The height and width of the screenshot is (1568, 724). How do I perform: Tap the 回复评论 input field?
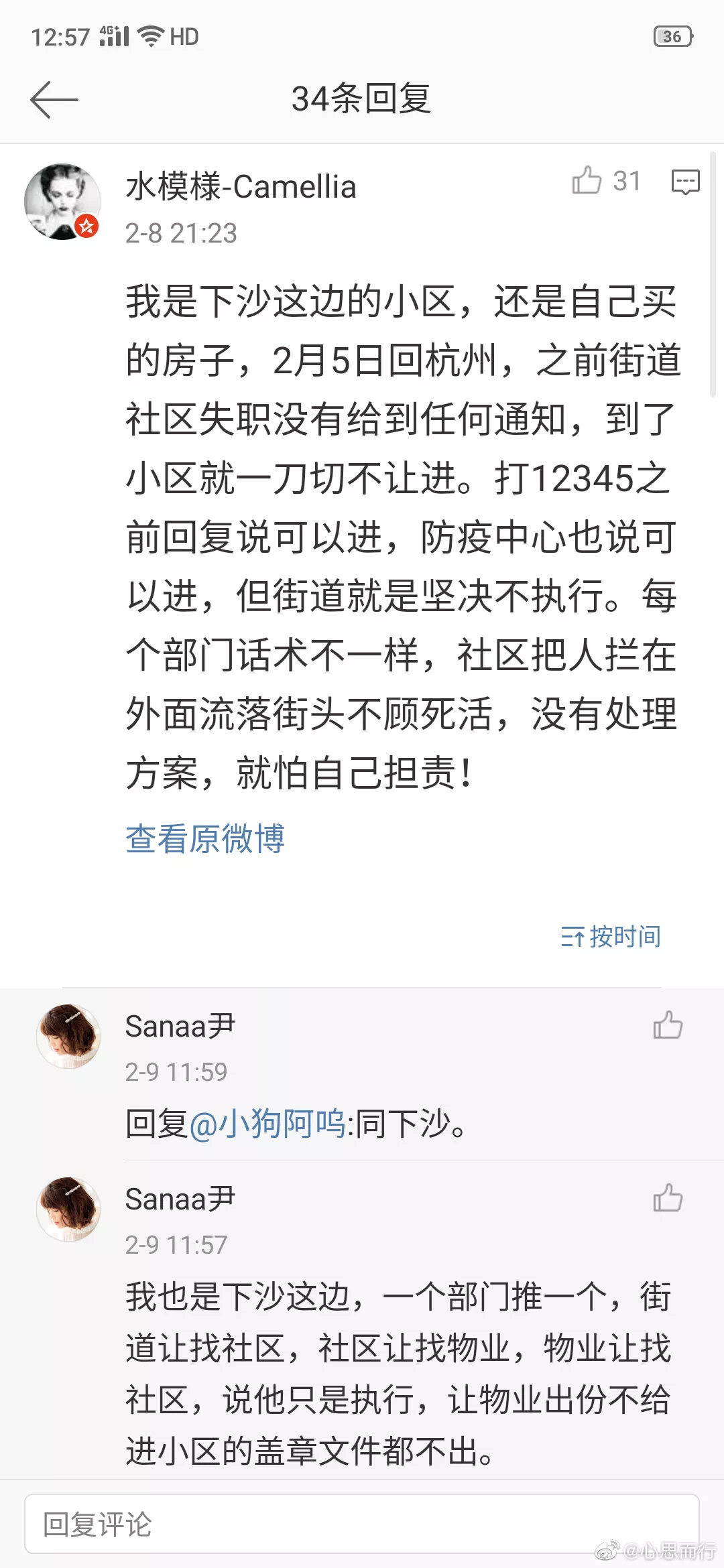click(x=362, y=1524)
